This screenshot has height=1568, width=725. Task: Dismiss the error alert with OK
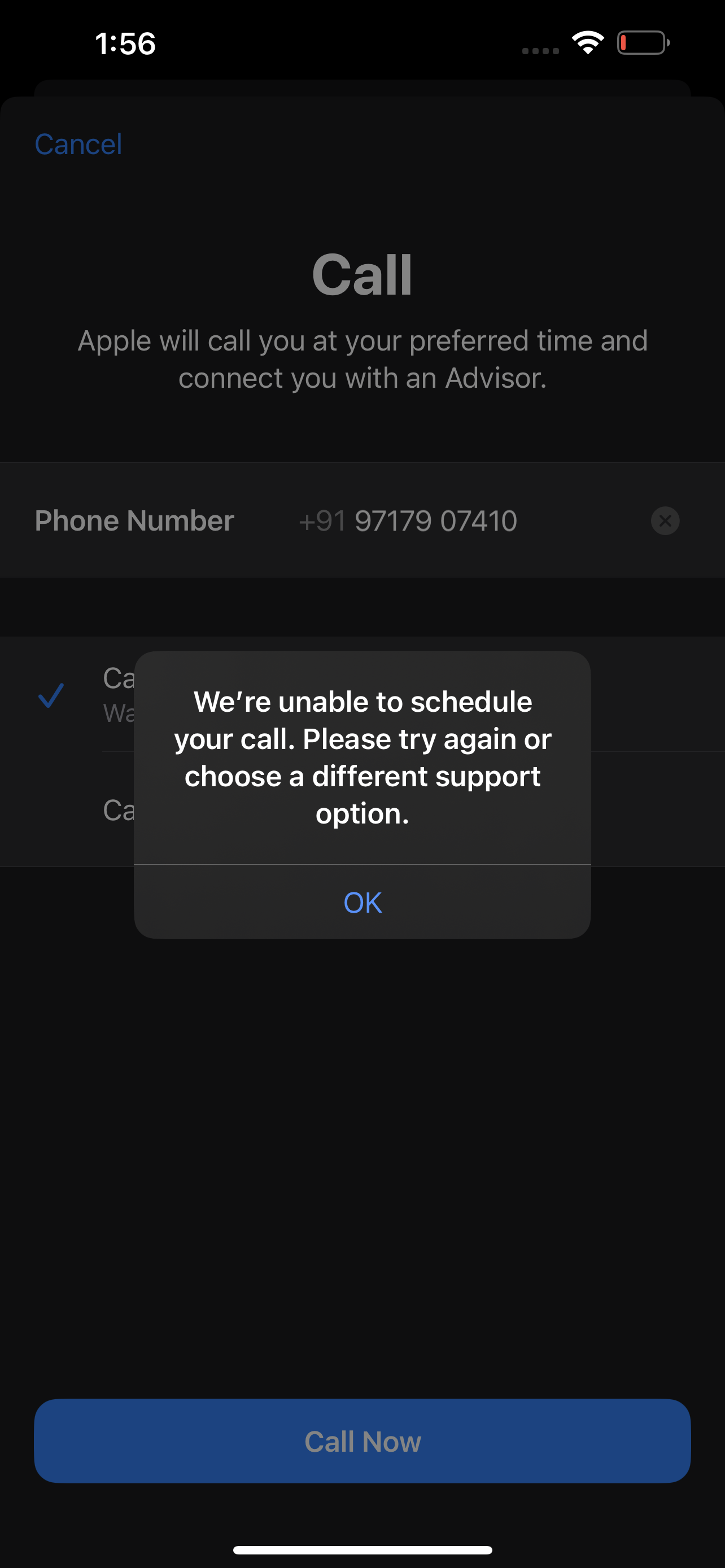pyautogui.click(x=362, y=902)
